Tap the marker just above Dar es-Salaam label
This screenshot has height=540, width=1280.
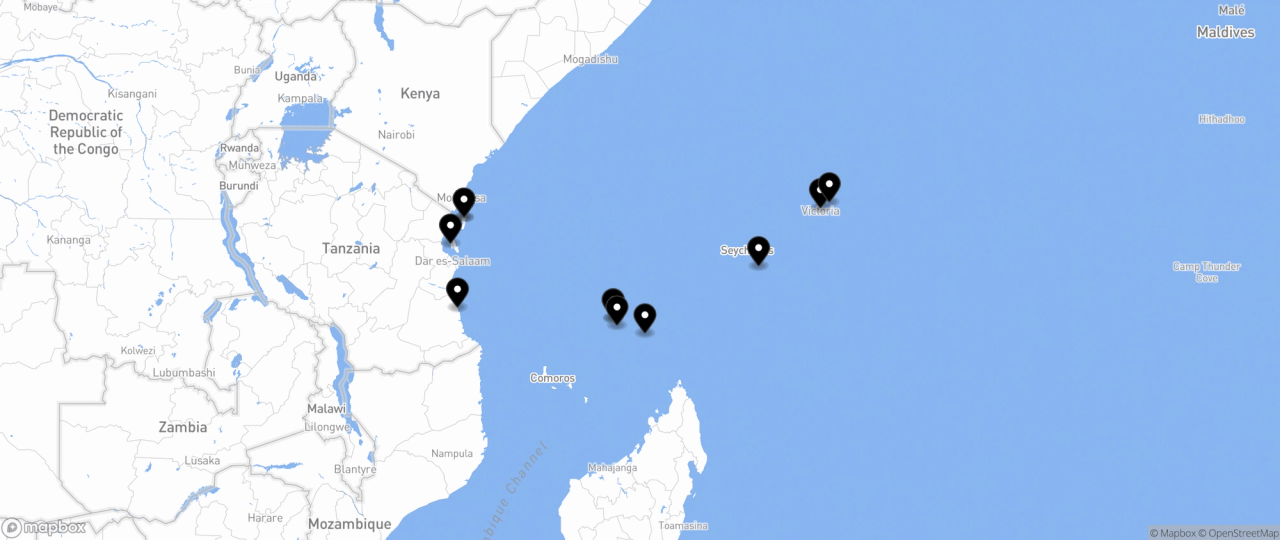tap(450, 227)
